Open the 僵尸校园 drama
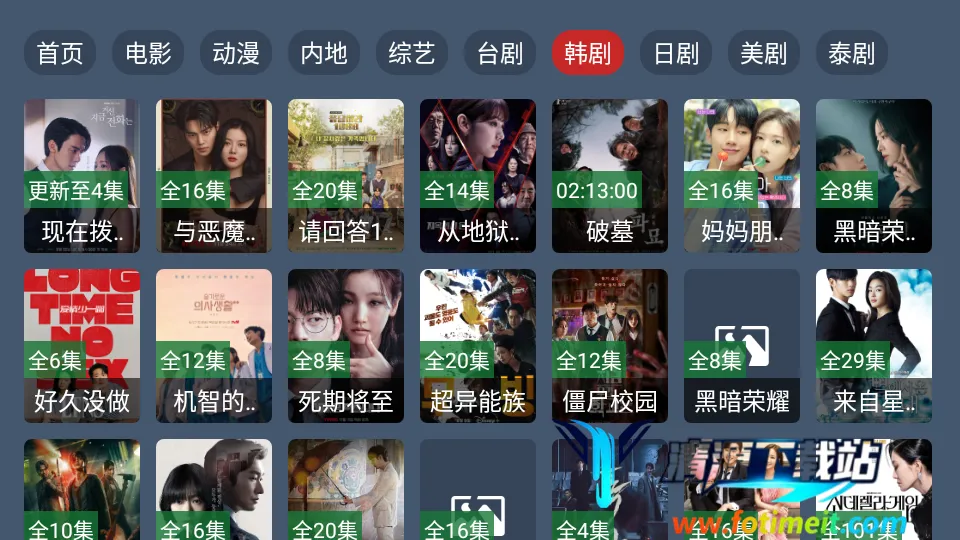This screenshot has height=540, width=960. [610, 345]
